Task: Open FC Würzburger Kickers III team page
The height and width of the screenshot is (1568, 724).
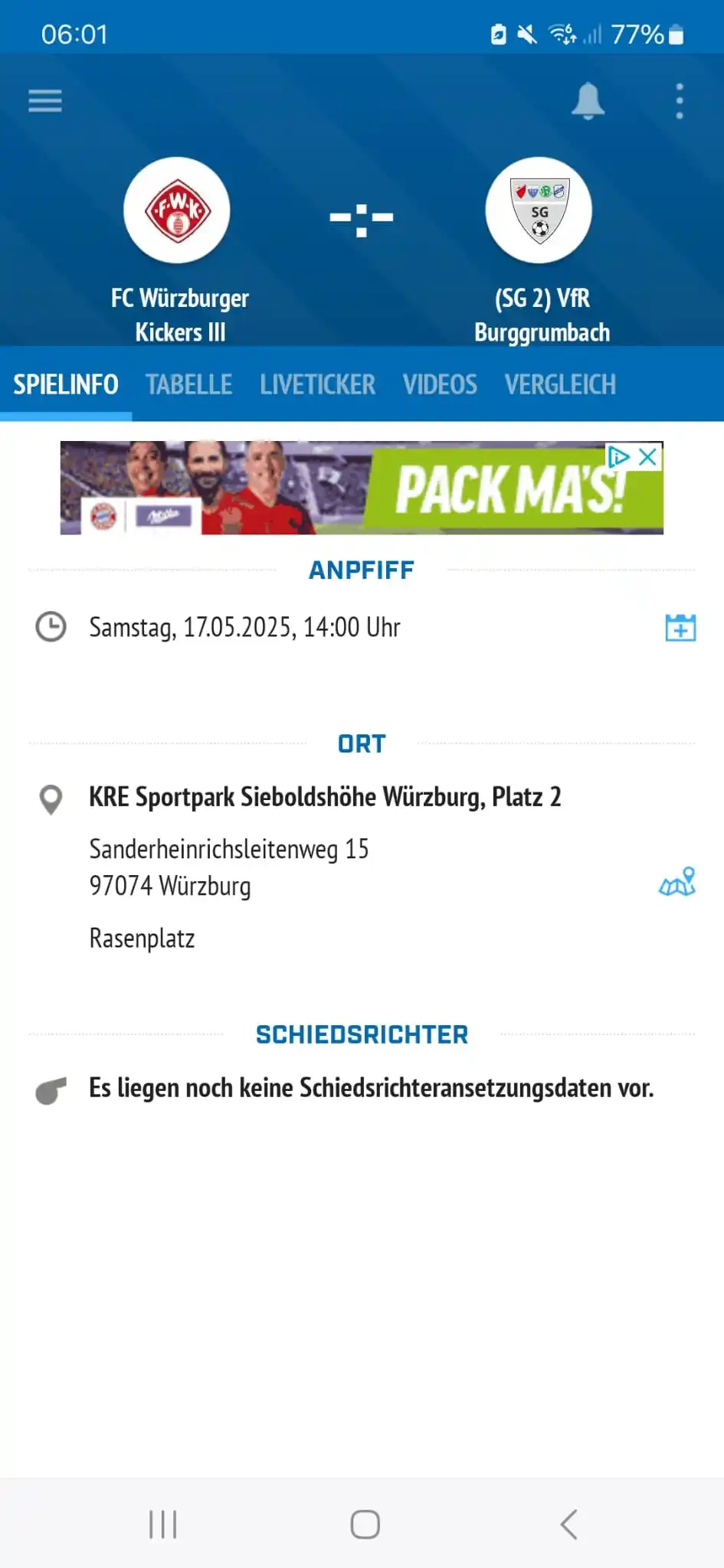Action: coord(178,211)
